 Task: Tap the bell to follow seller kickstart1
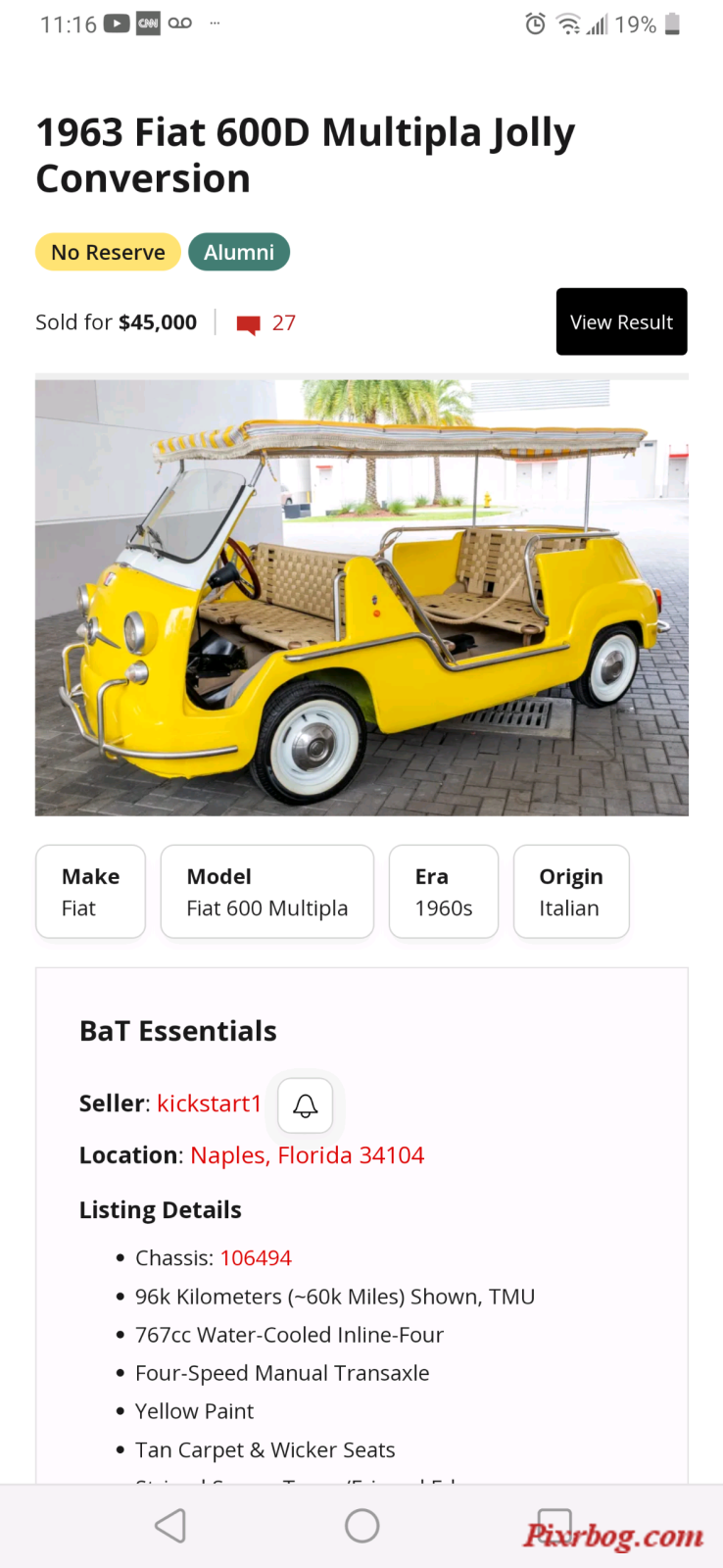(305, 1105)
